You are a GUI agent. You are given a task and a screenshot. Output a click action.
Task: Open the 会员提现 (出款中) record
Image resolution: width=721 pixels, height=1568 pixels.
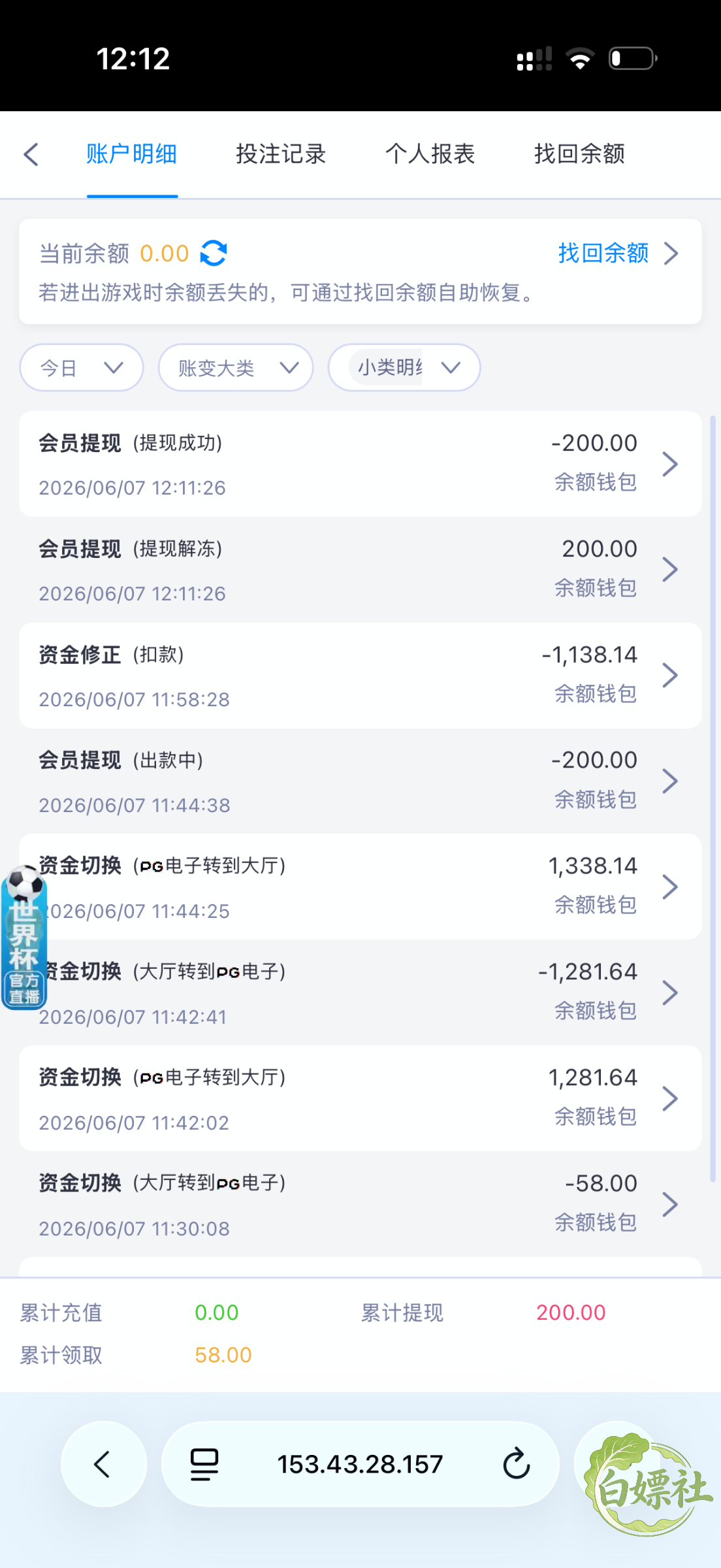(360, 781)
